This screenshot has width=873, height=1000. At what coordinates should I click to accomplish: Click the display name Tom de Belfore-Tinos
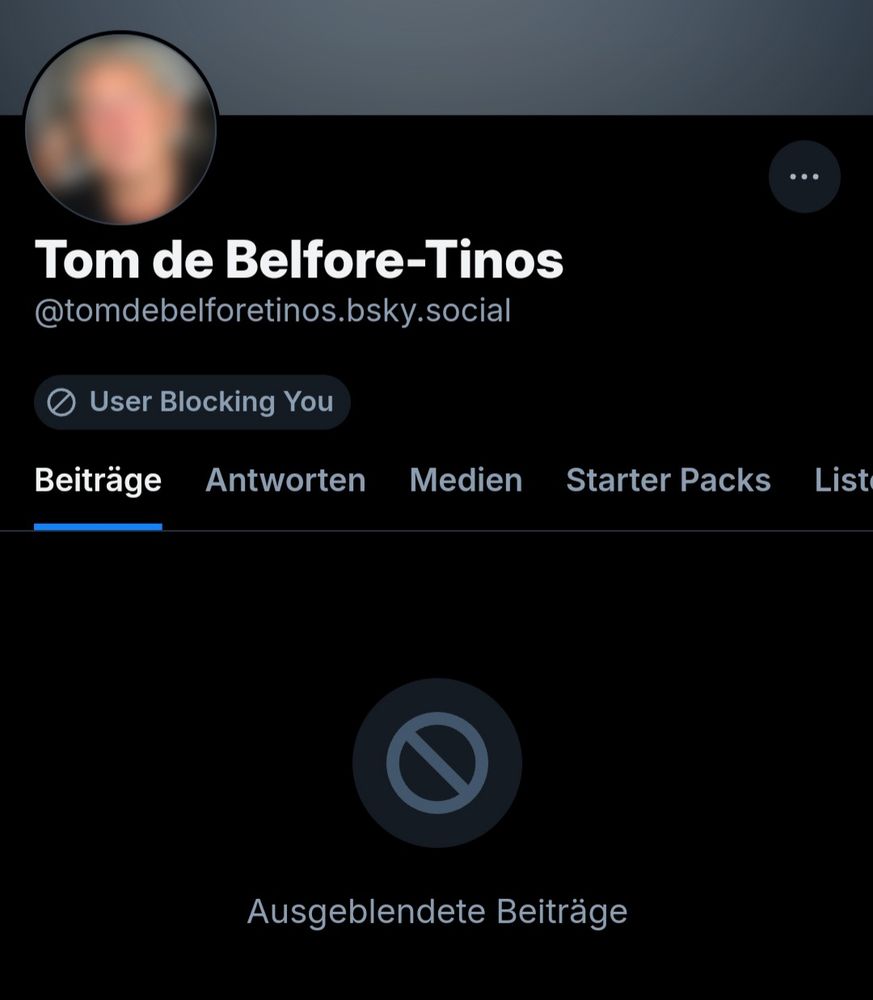(300, 260)
